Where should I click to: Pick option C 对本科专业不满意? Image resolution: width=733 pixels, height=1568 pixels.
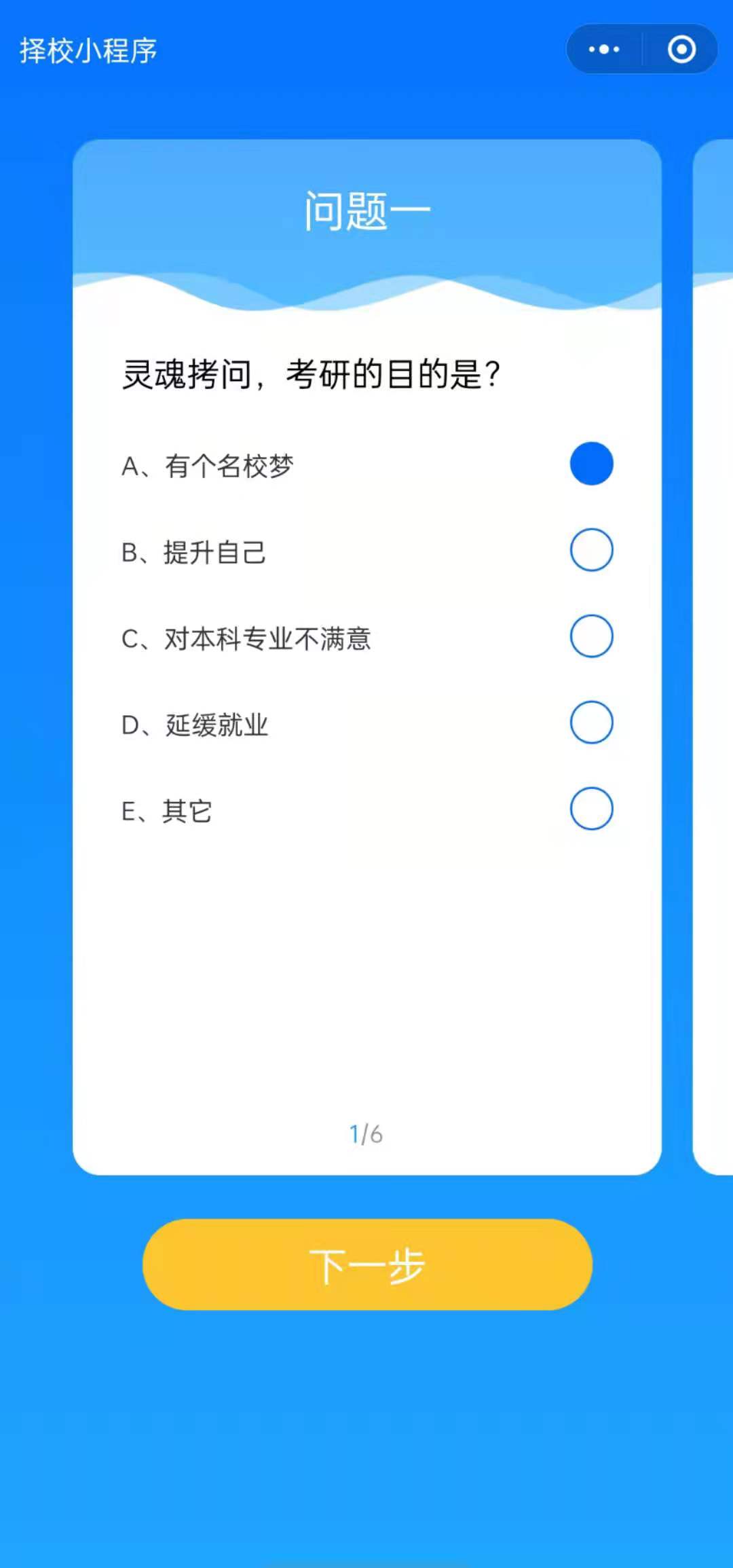click(x=591, y=636)
